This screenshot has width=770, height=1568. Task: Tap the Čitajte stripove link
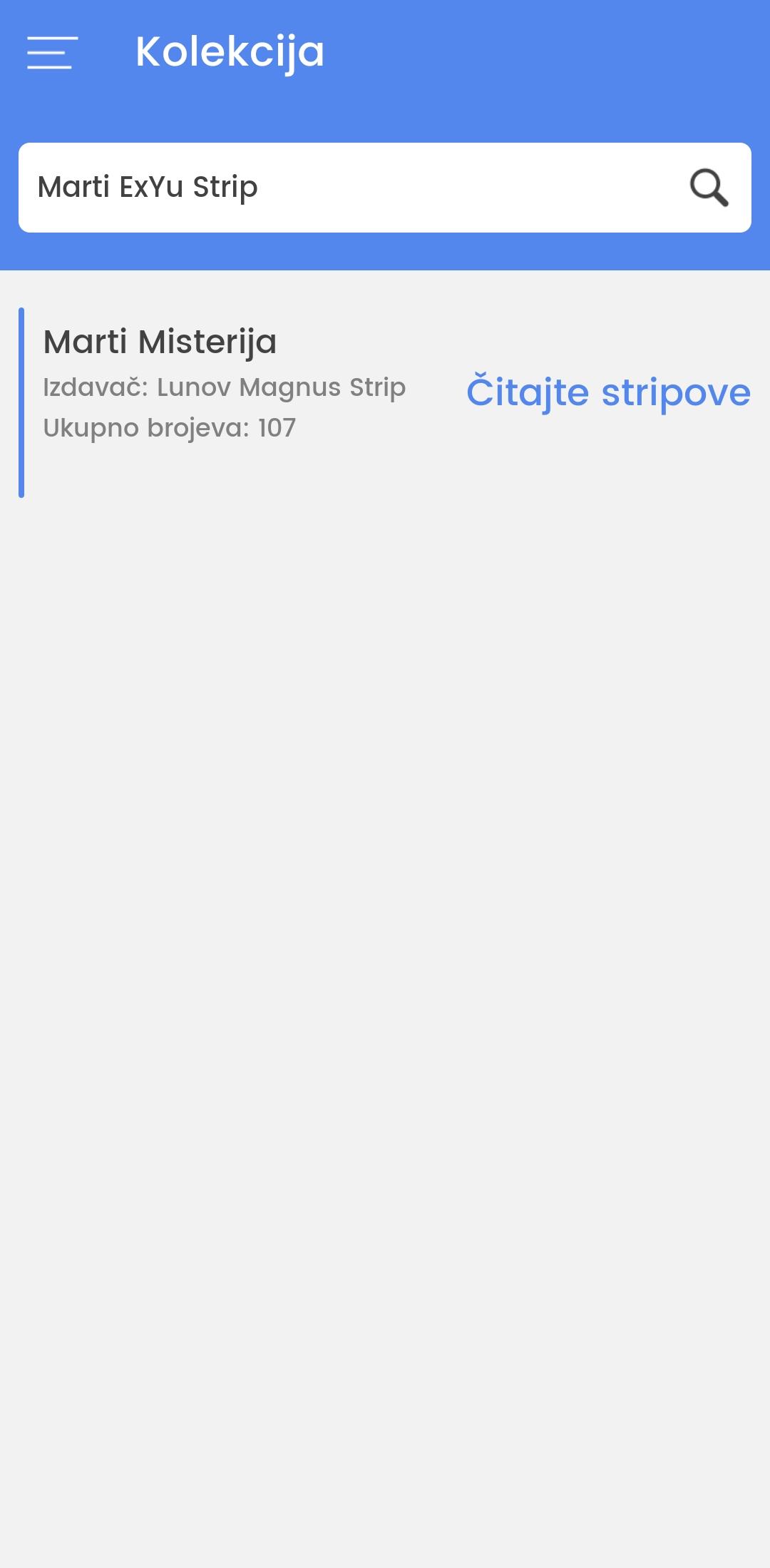(x=608, y=392)
